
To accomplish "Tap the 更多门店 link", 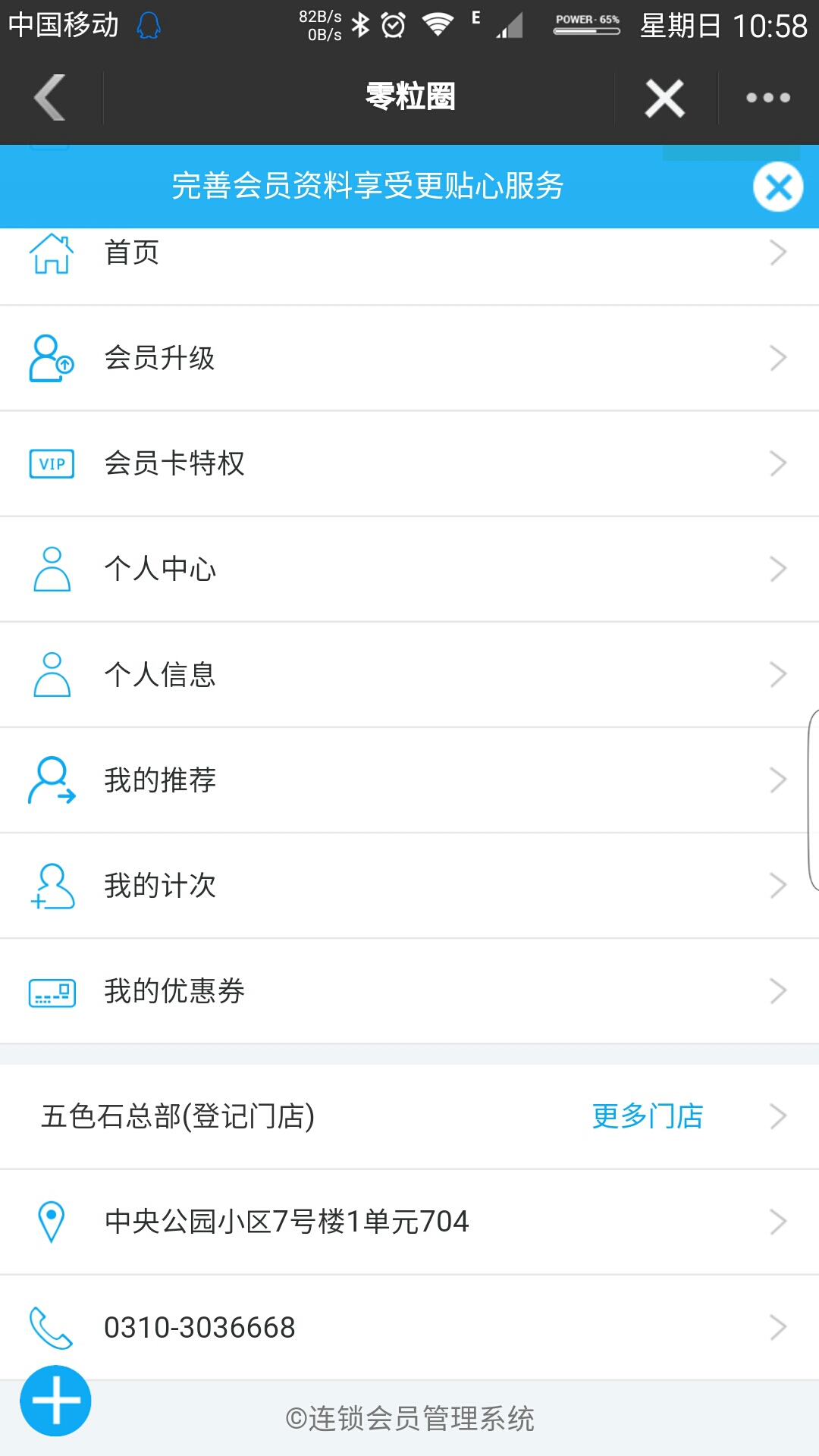I will 648,1116.
